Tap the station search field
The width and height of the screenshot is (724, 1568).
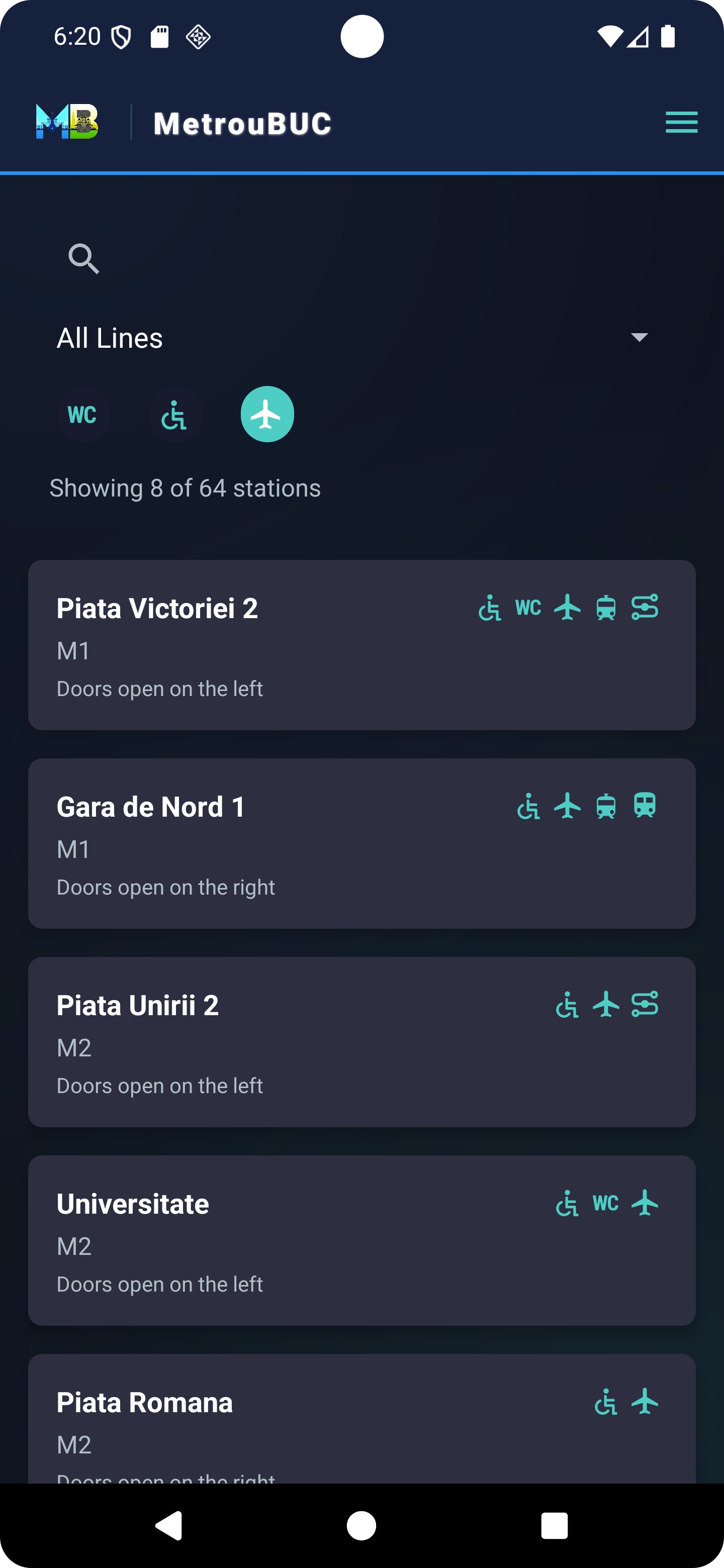point(361,259)
